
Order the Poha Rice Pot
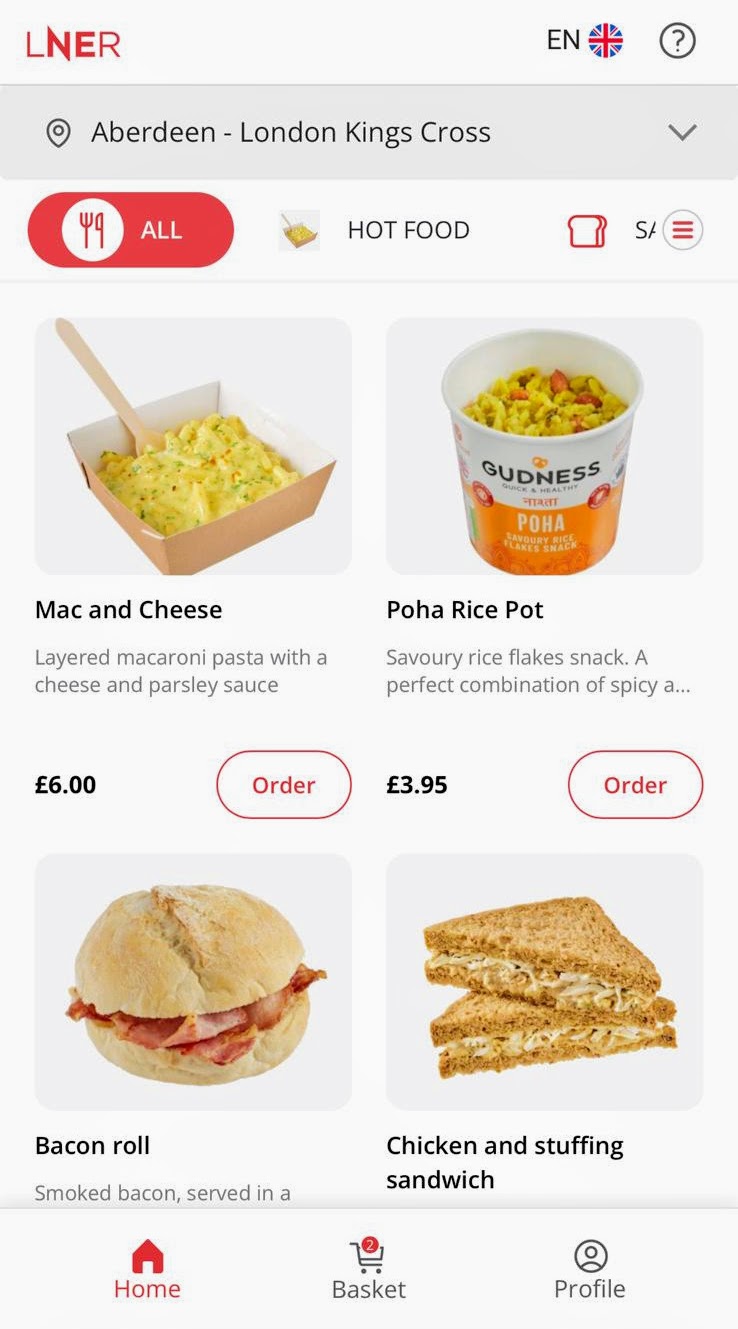(x=635, y=785)
